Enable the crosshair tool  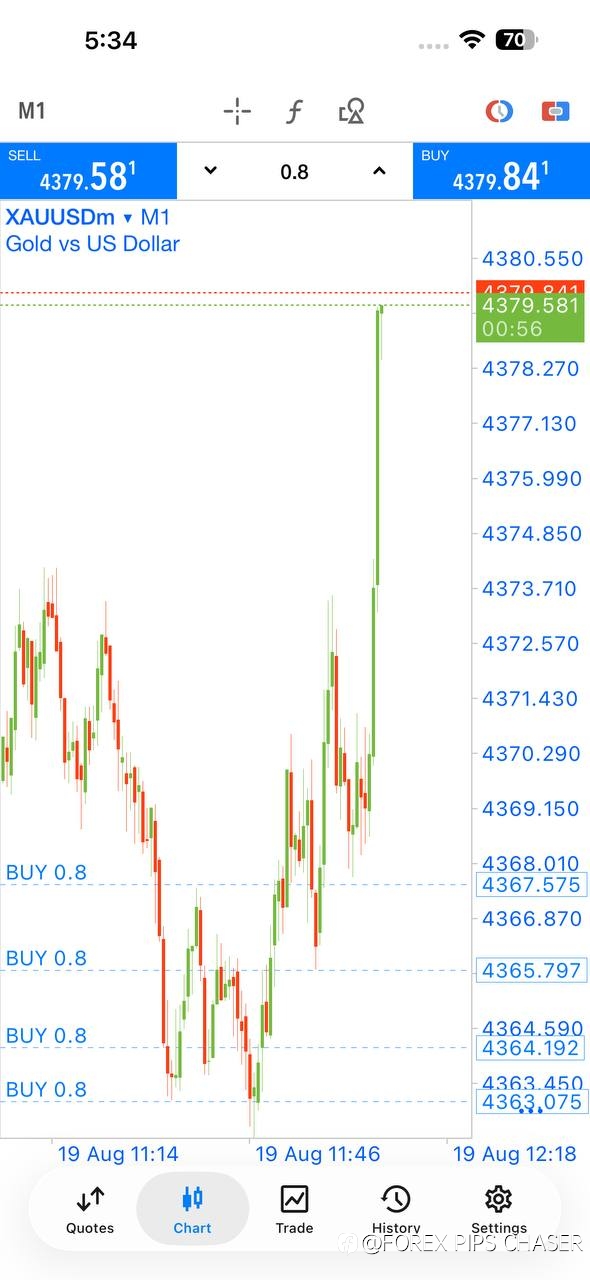[x=237, y=111]
